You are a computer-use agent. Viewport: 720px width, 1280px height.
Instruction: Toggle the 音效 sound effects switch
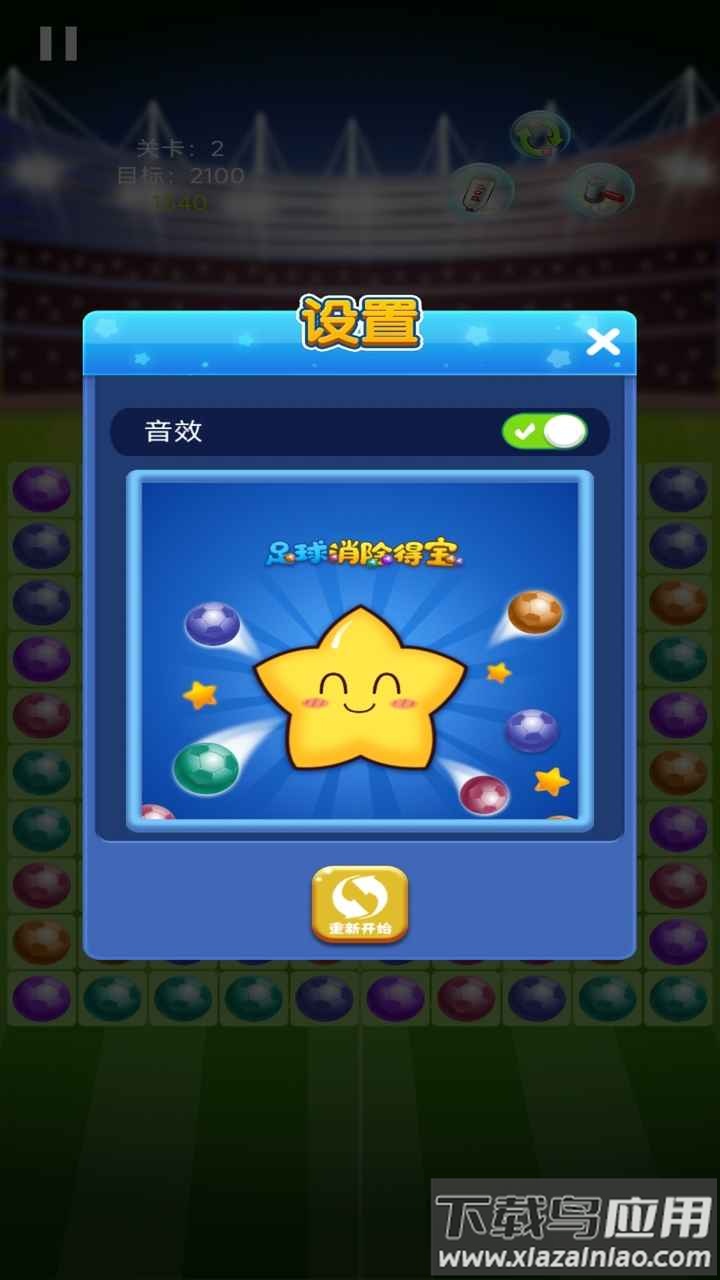click(x=545, y=432)
